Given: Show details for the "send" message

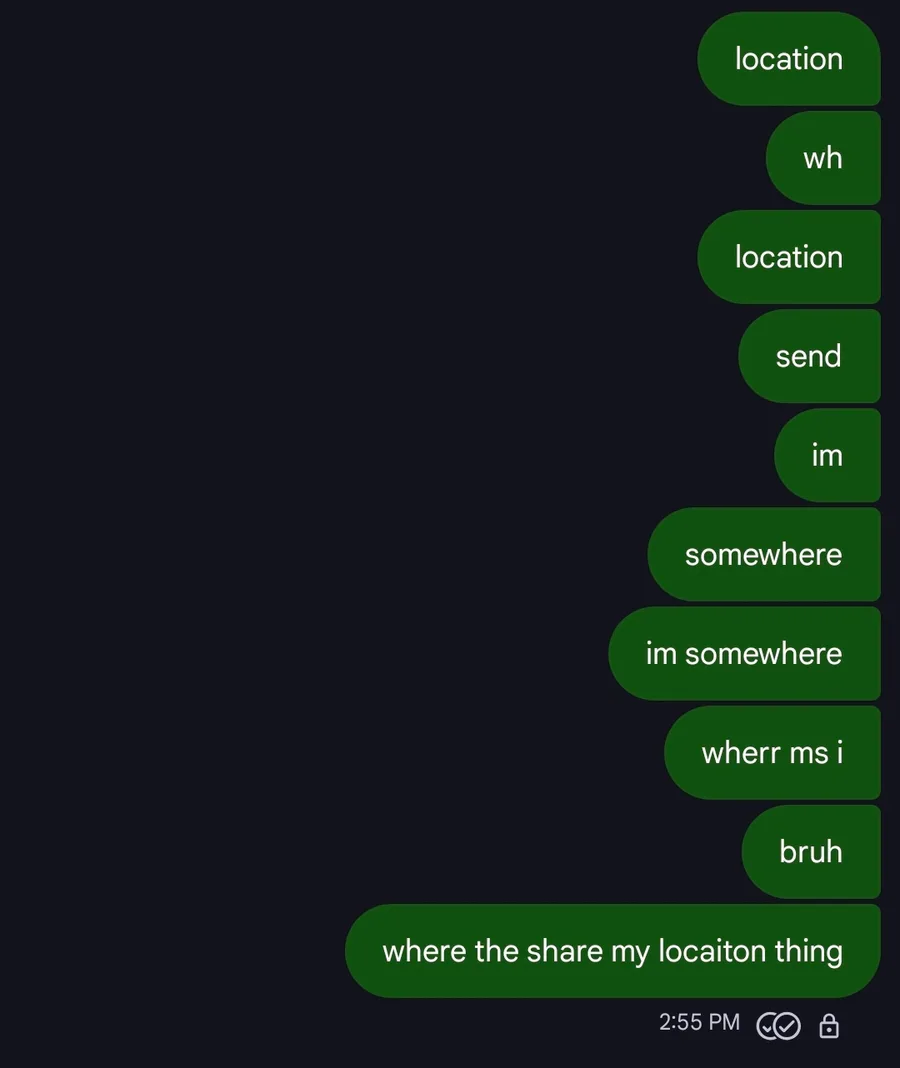Looking at the screenshot, I should tap(809, 356).
